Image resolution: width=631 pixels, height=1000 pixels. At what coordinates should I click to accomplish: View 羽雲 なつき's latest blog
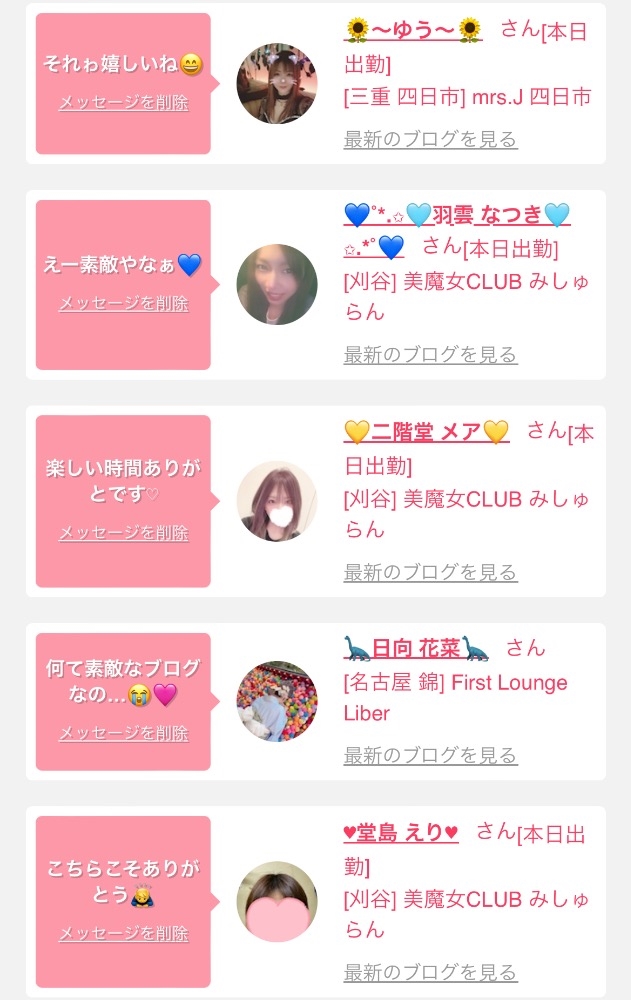[x=430, y=354]
